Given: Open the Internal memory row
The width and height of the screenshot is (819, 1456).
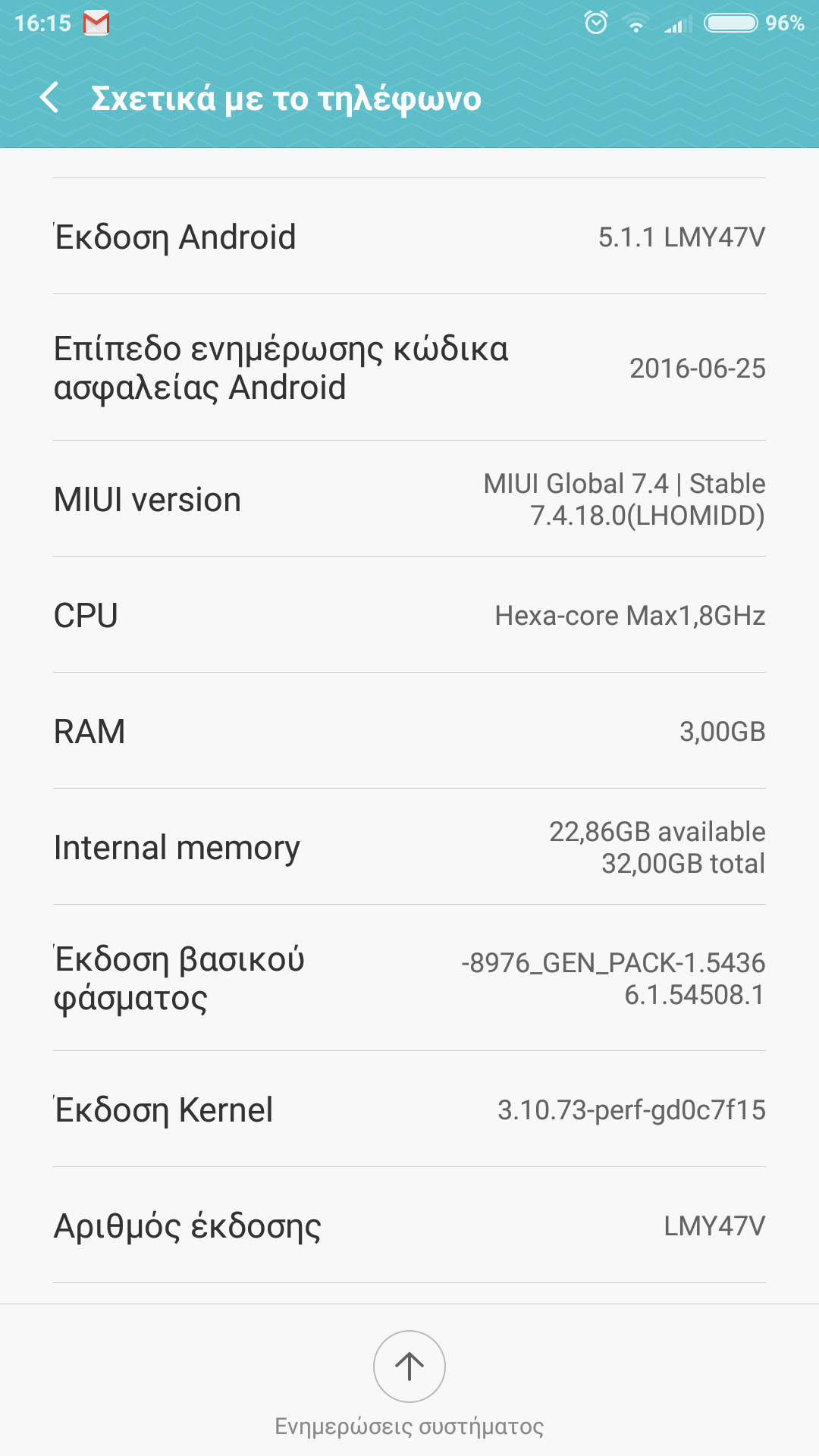Looking at the screenshot, I should pyautogui.click(x=409, y=847).
